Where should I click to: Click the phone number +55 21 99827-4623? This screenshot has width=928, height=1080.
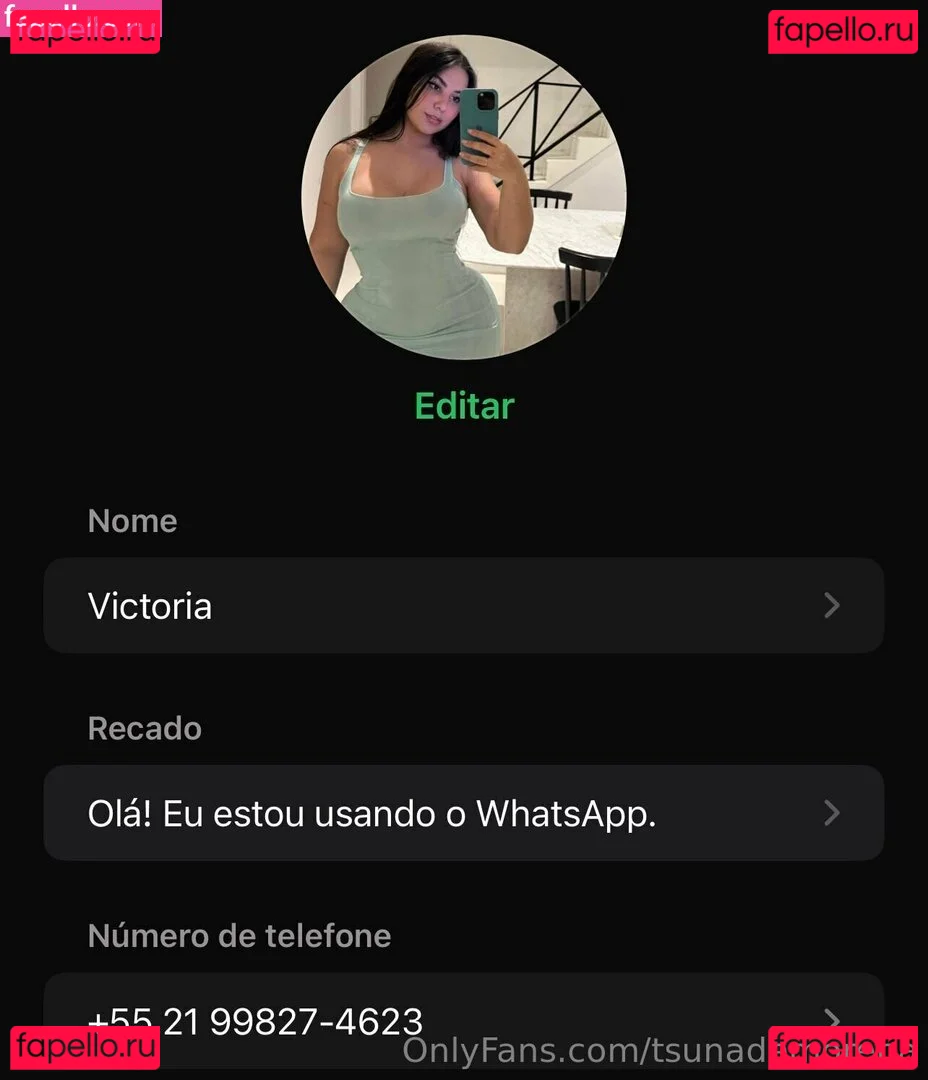coord(253,1020)
